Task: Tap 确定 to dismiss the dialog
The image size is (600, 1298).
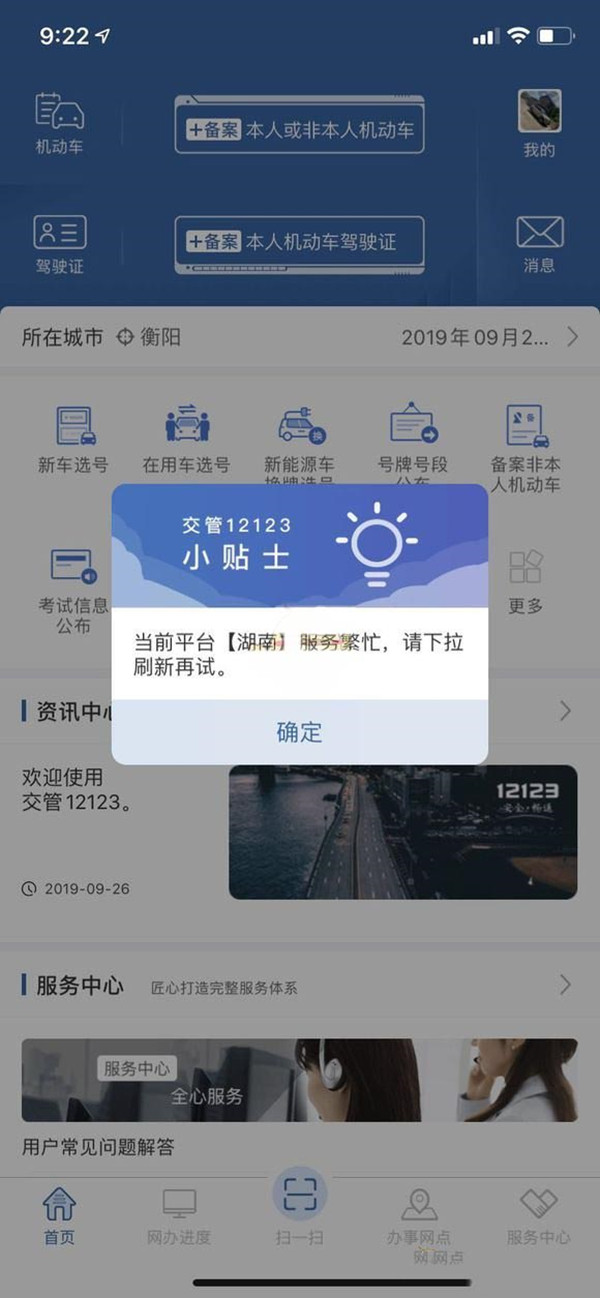Action: [x=299, y=732]
